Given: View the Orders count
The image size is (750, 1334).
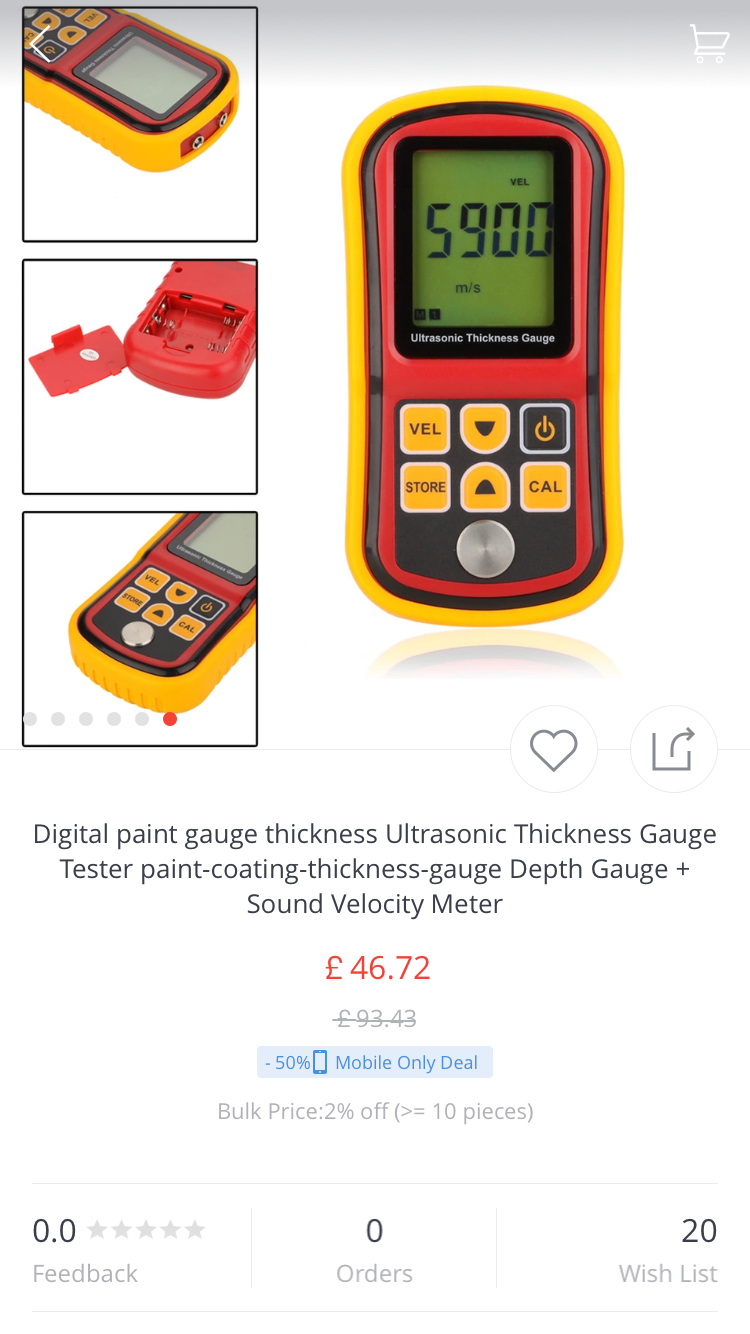Looking at the screenshot, I should point(374,1230).
